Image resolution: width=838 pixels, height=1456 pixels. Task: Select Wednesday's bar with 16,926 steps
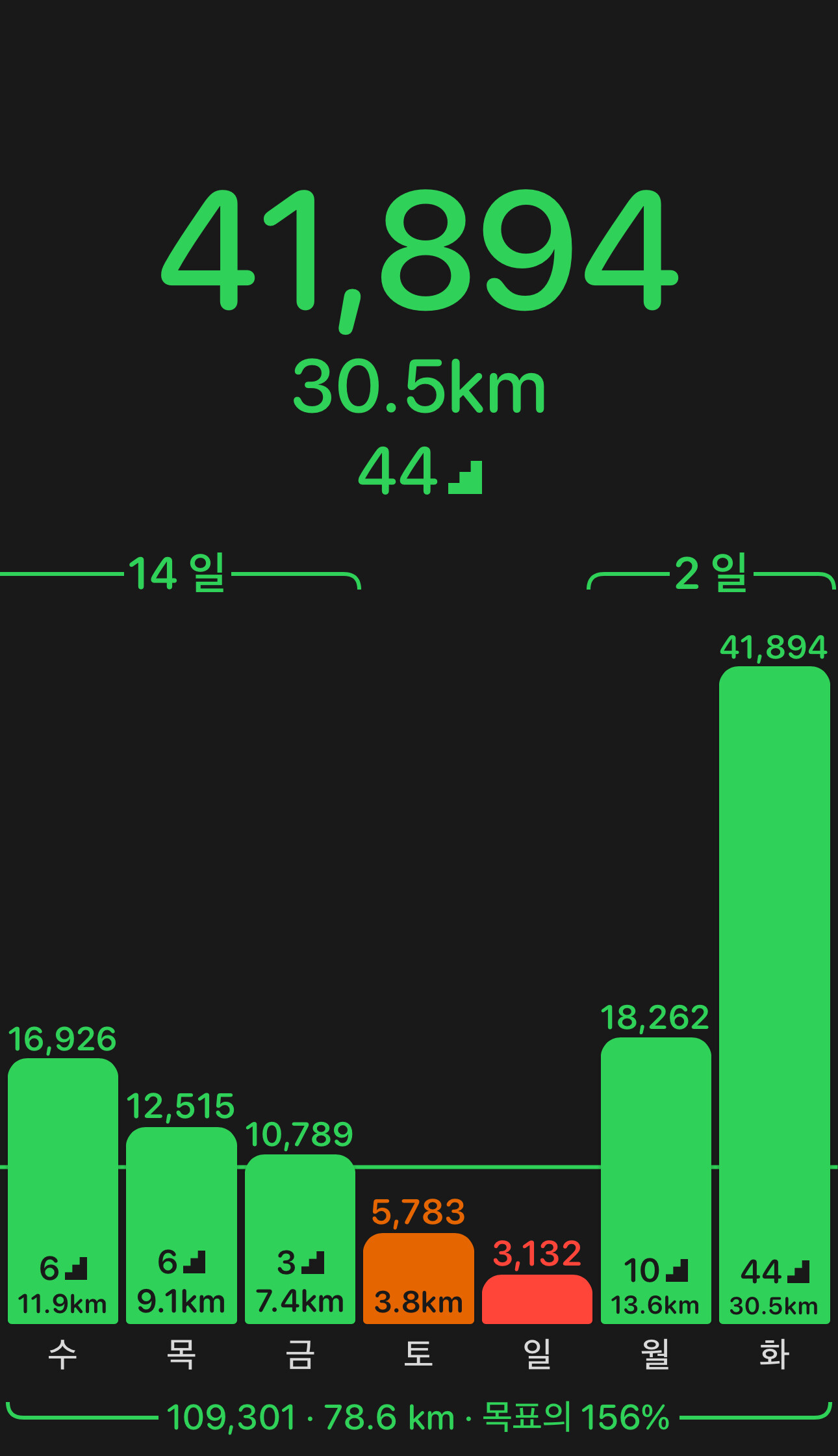[63, 1189]
